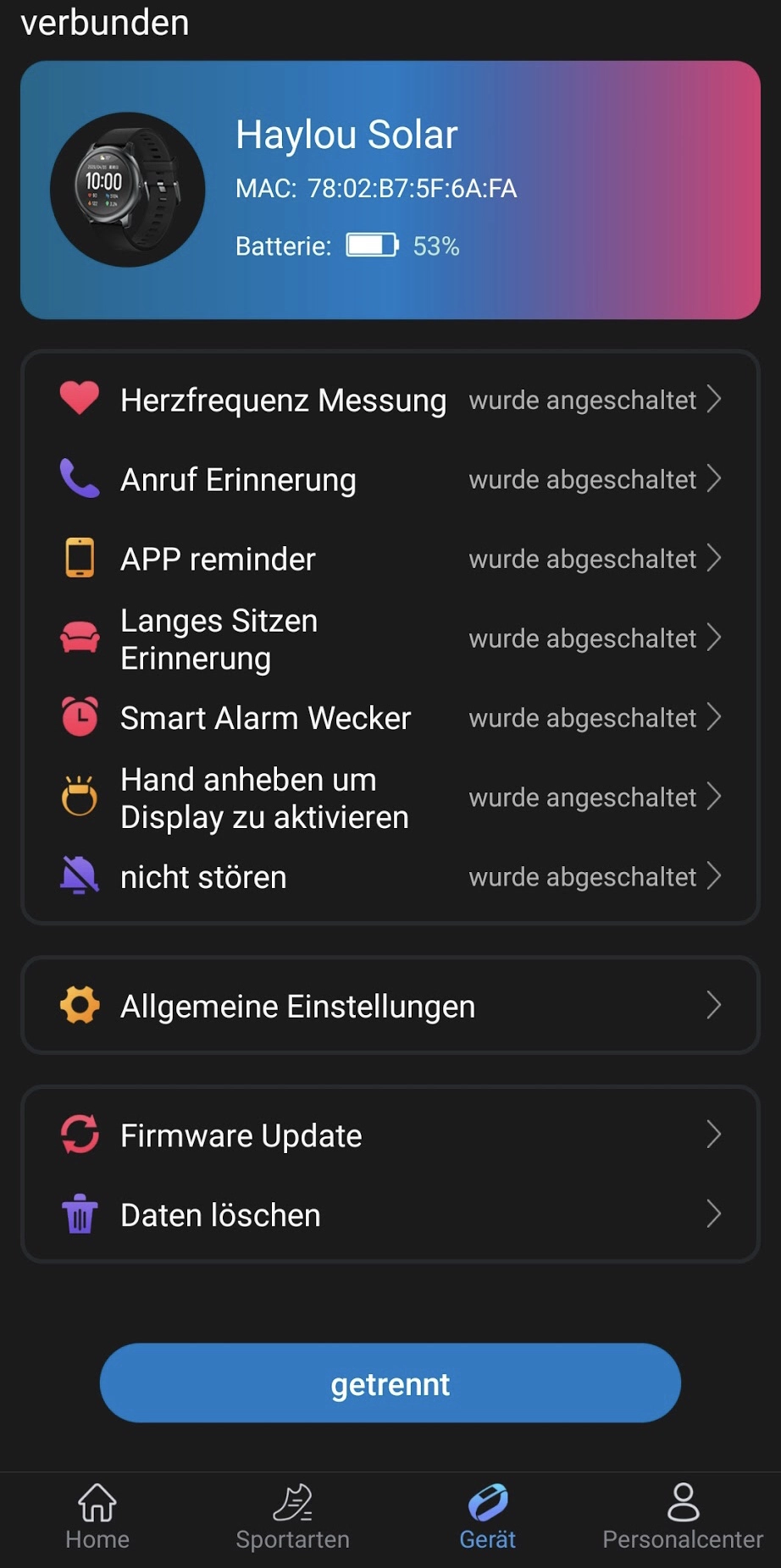The height and width of the screenshot is (1568, 781).
Task: Open Herzfrequenz Messung settings
Action: 390,400
